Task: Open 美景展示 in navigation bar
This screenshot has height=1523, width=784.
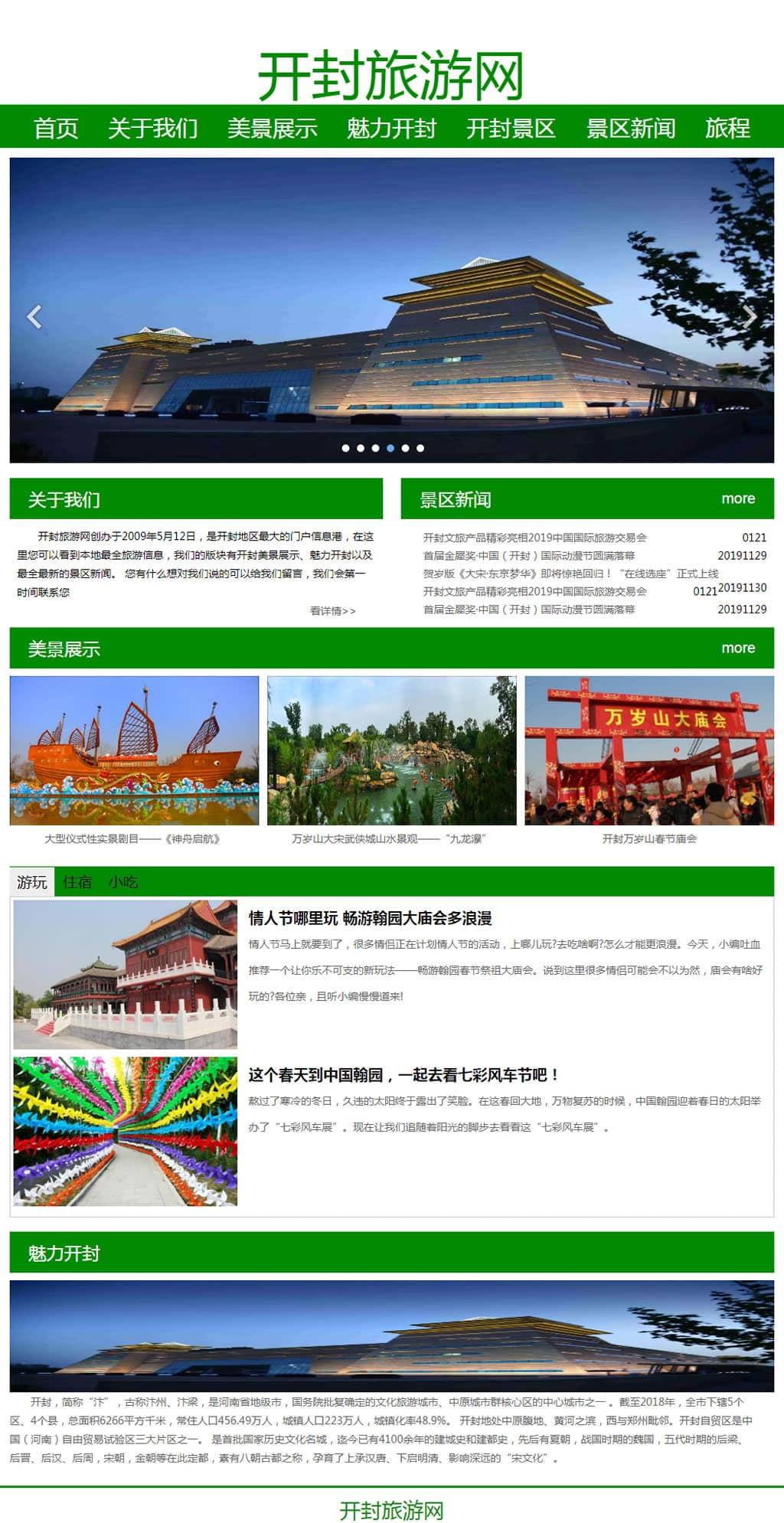Action: pyautogui.click(x=272, y=128)
